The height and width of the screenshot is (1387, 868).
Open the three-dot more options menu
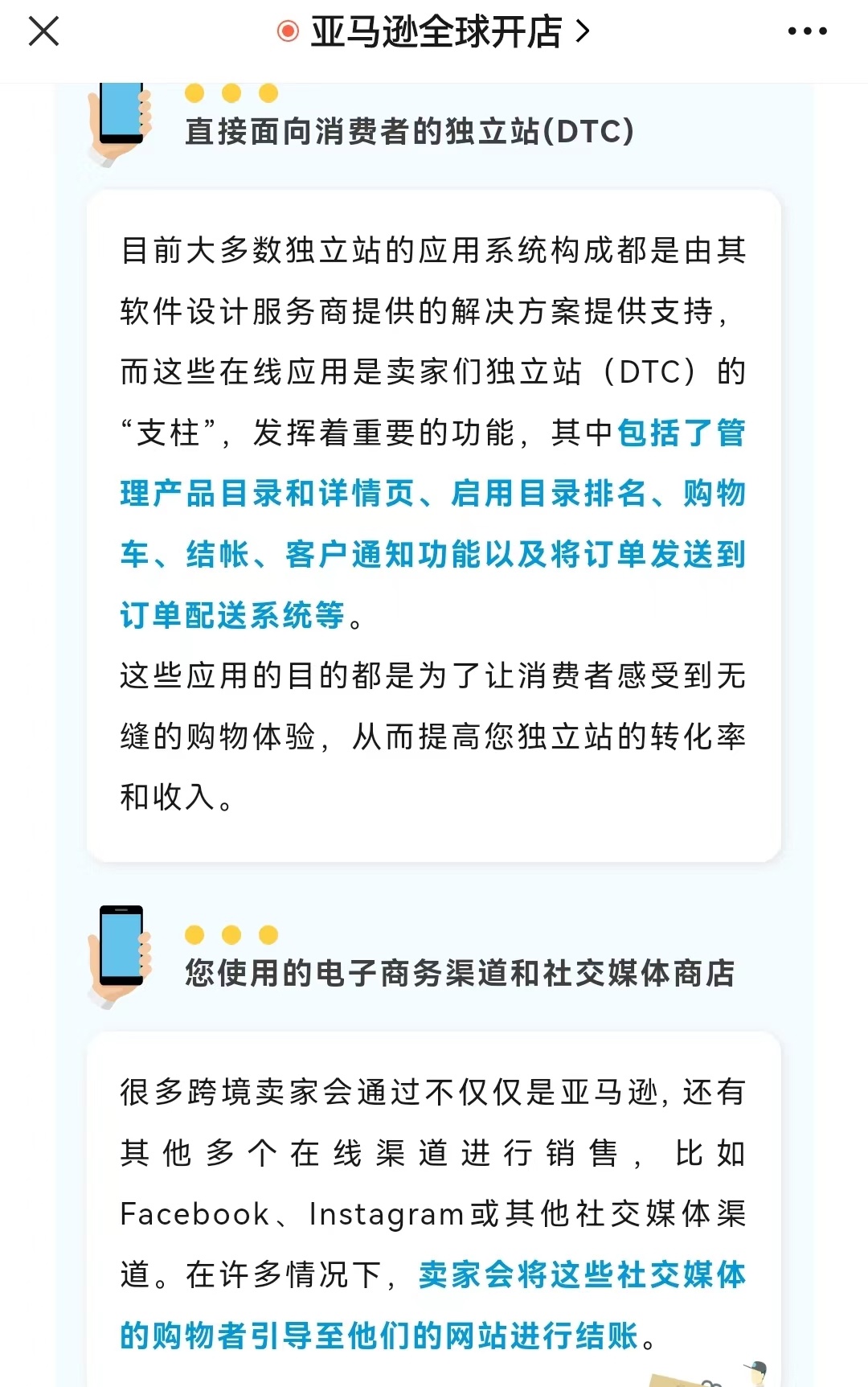point(807,32)
